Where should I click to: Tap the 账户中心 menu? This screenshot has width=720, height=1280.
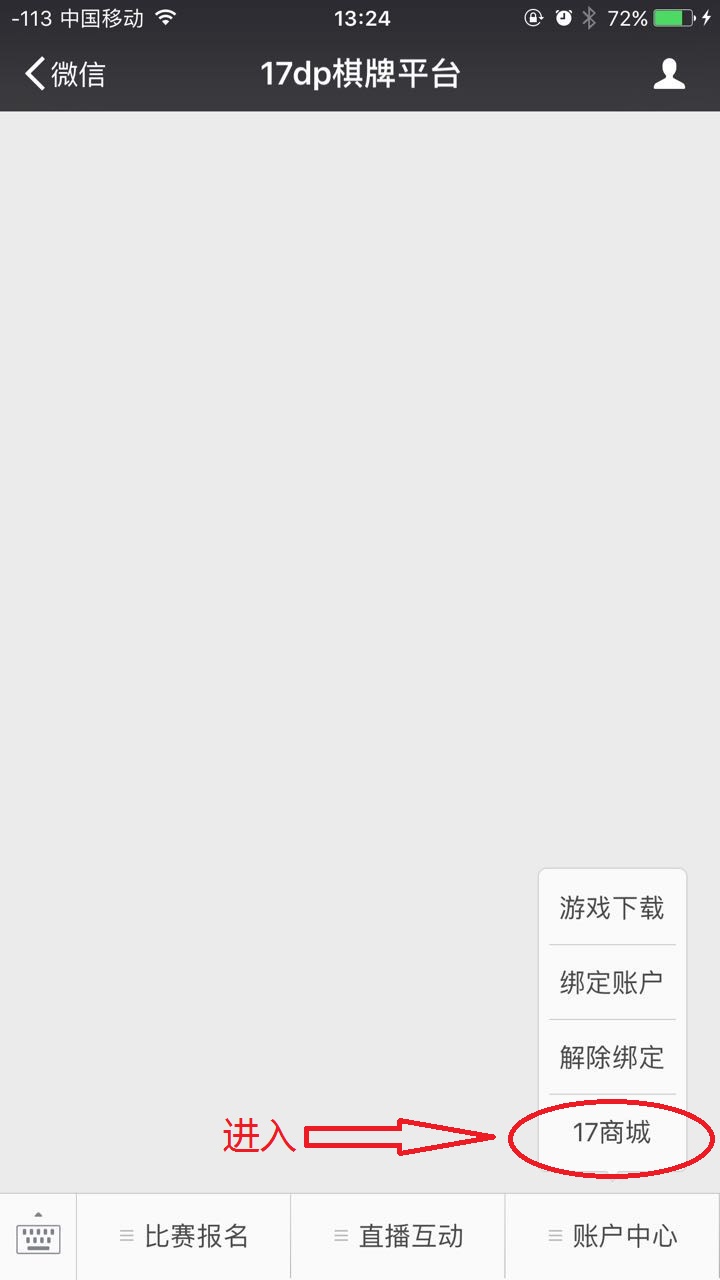point(613,1237)
